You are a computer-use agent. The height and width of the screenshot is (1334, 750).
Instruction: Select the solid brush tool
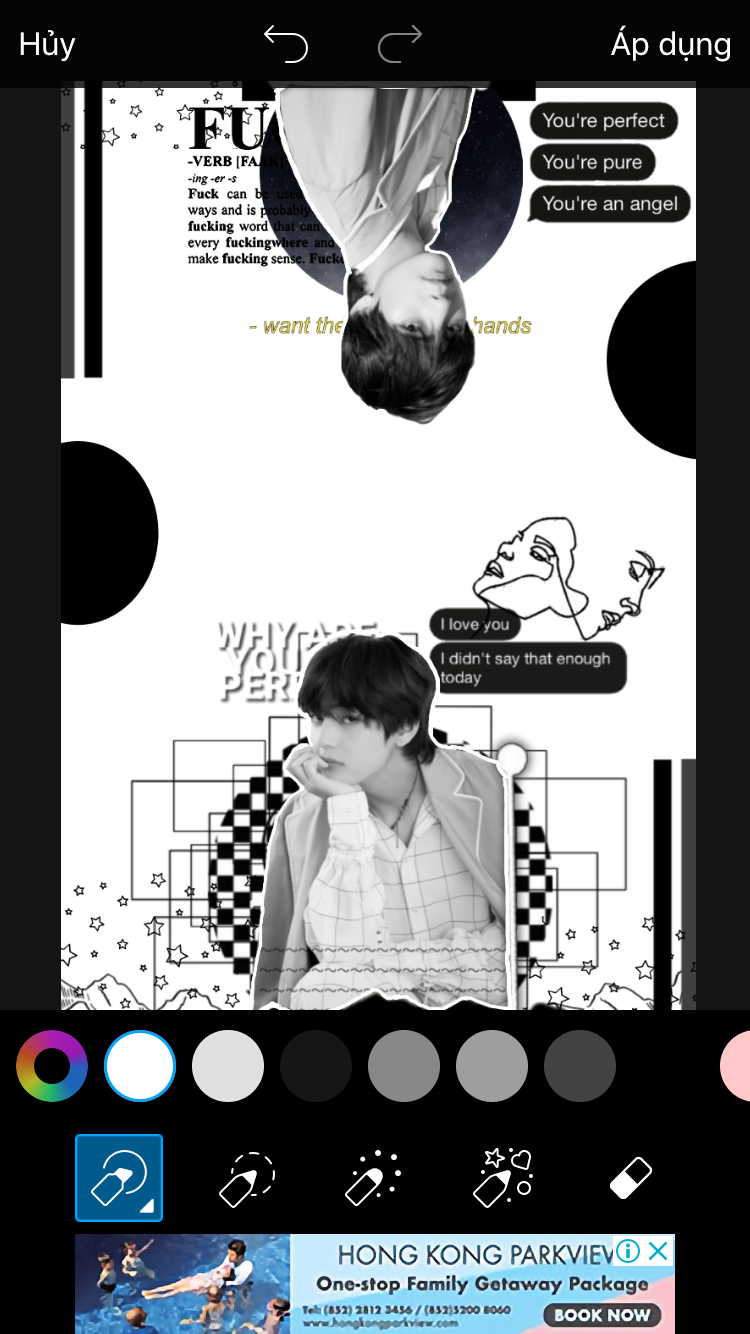(119, 1178)
